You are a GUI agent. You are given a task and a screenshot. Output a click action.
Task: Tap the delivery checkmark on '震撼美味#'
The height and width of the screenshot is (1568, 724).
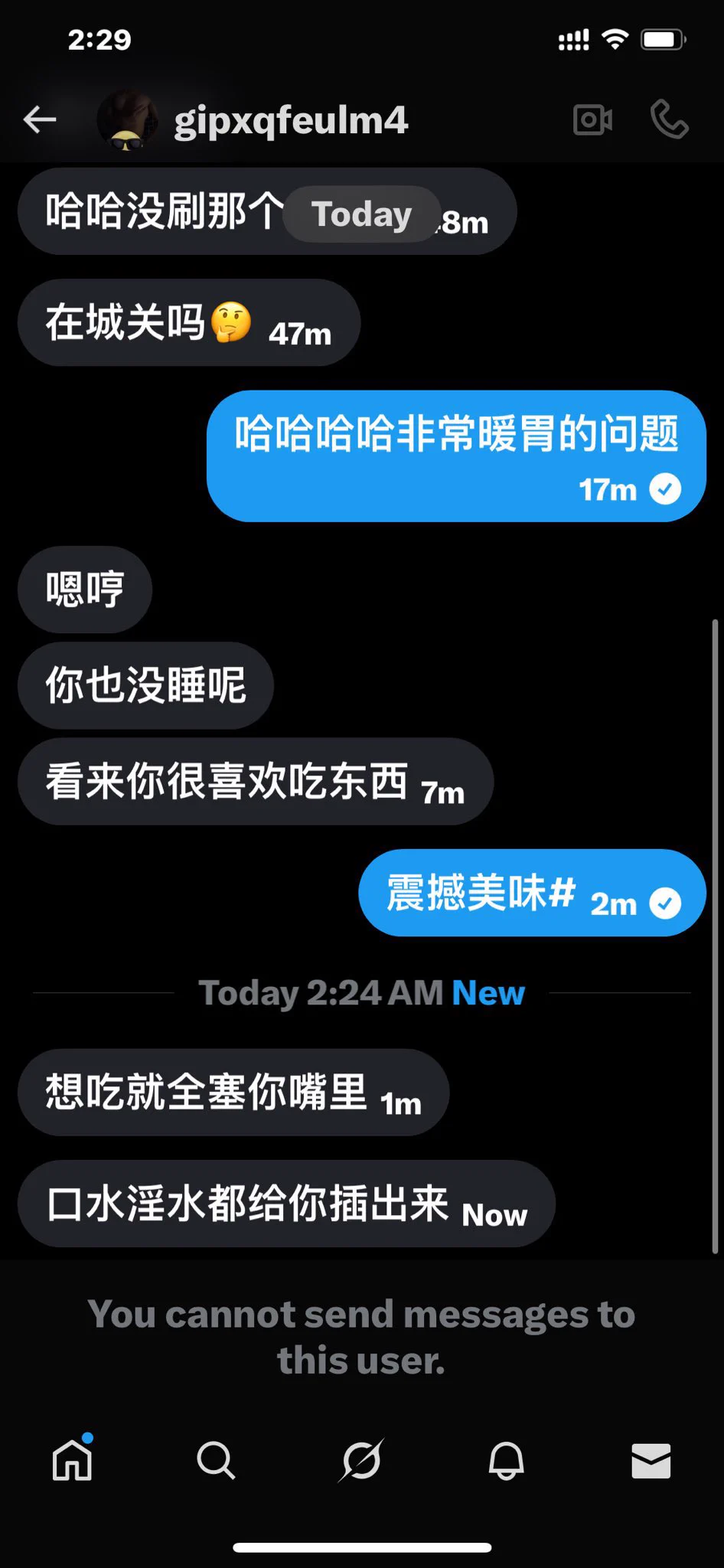tap(666, 903)
